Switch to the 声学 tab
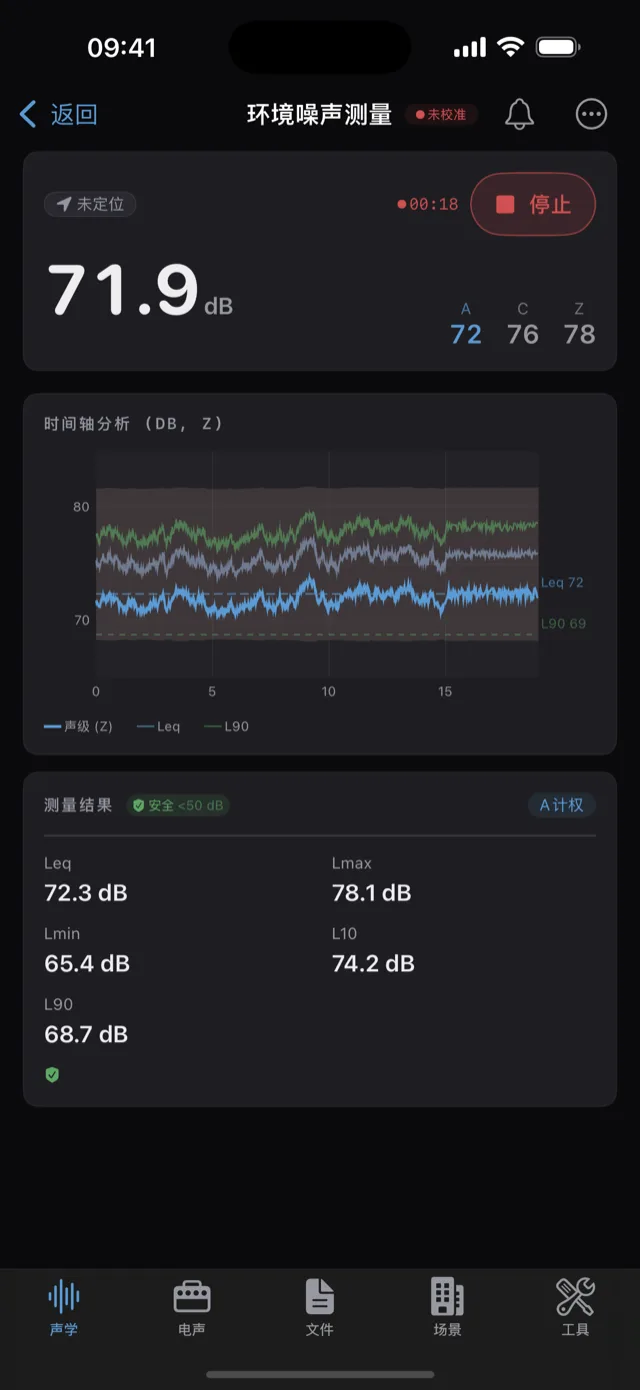The height and width of the screenshot is (1390, 640). (64, 1308)
